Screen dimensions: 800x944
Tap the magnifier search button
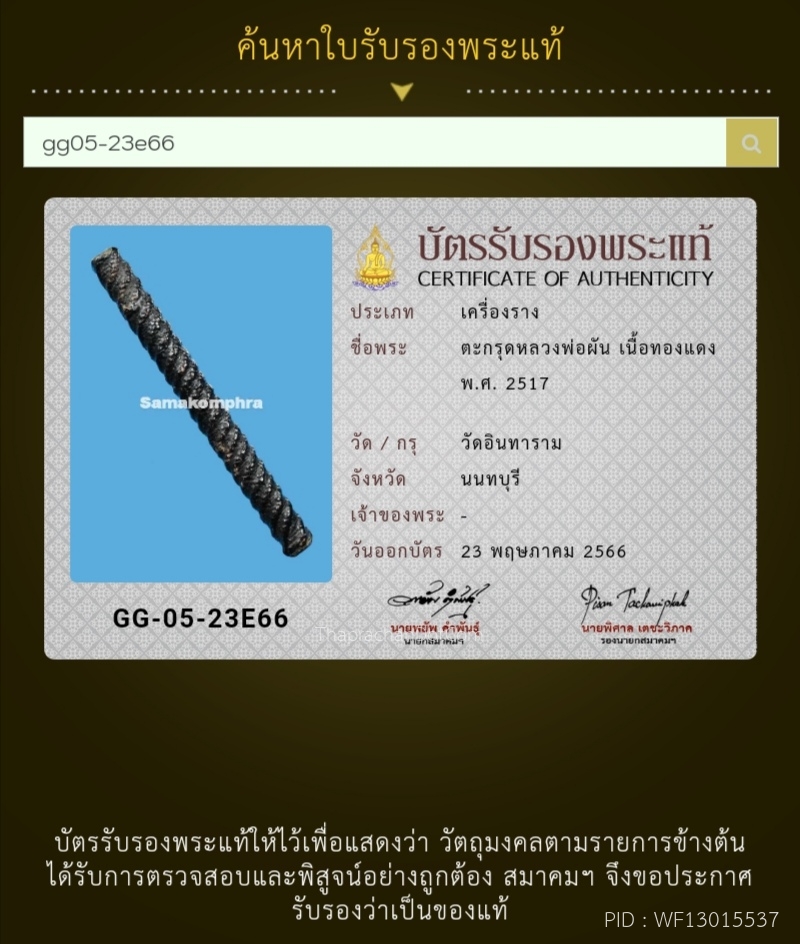[x=751, y=143]
